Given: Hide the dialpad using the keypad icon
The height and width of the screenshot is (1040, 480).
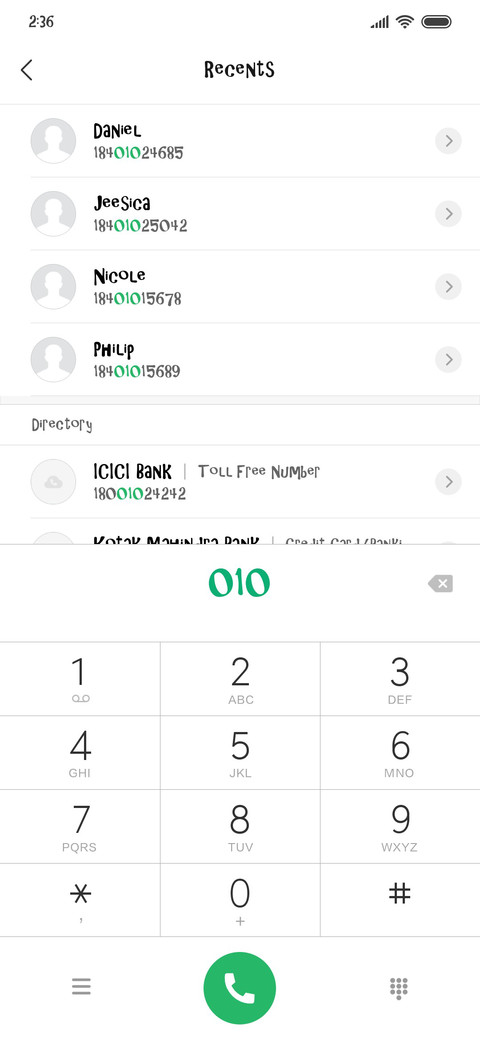Looking at the screenshot, I should tap(398, 988).
